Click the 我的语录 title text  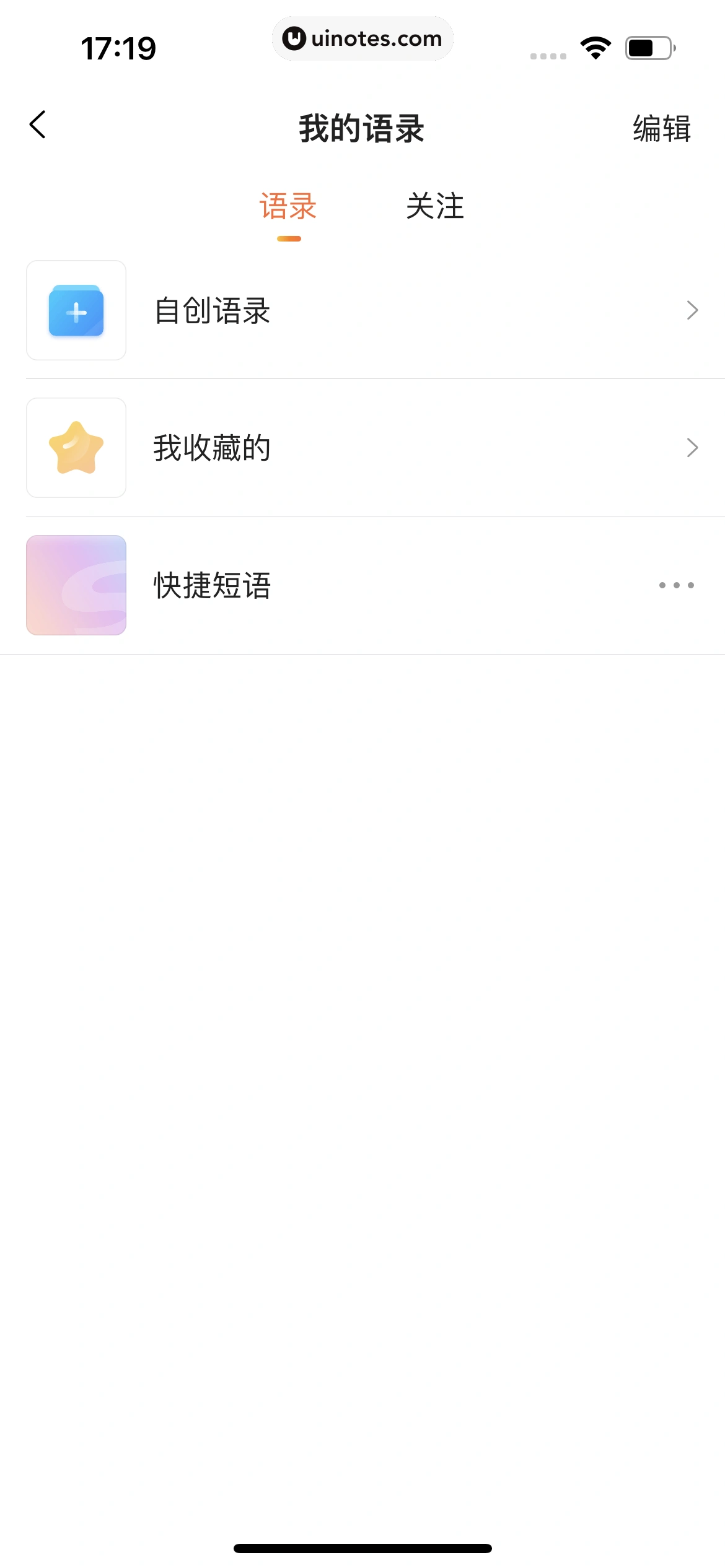(x=362, y=128)
